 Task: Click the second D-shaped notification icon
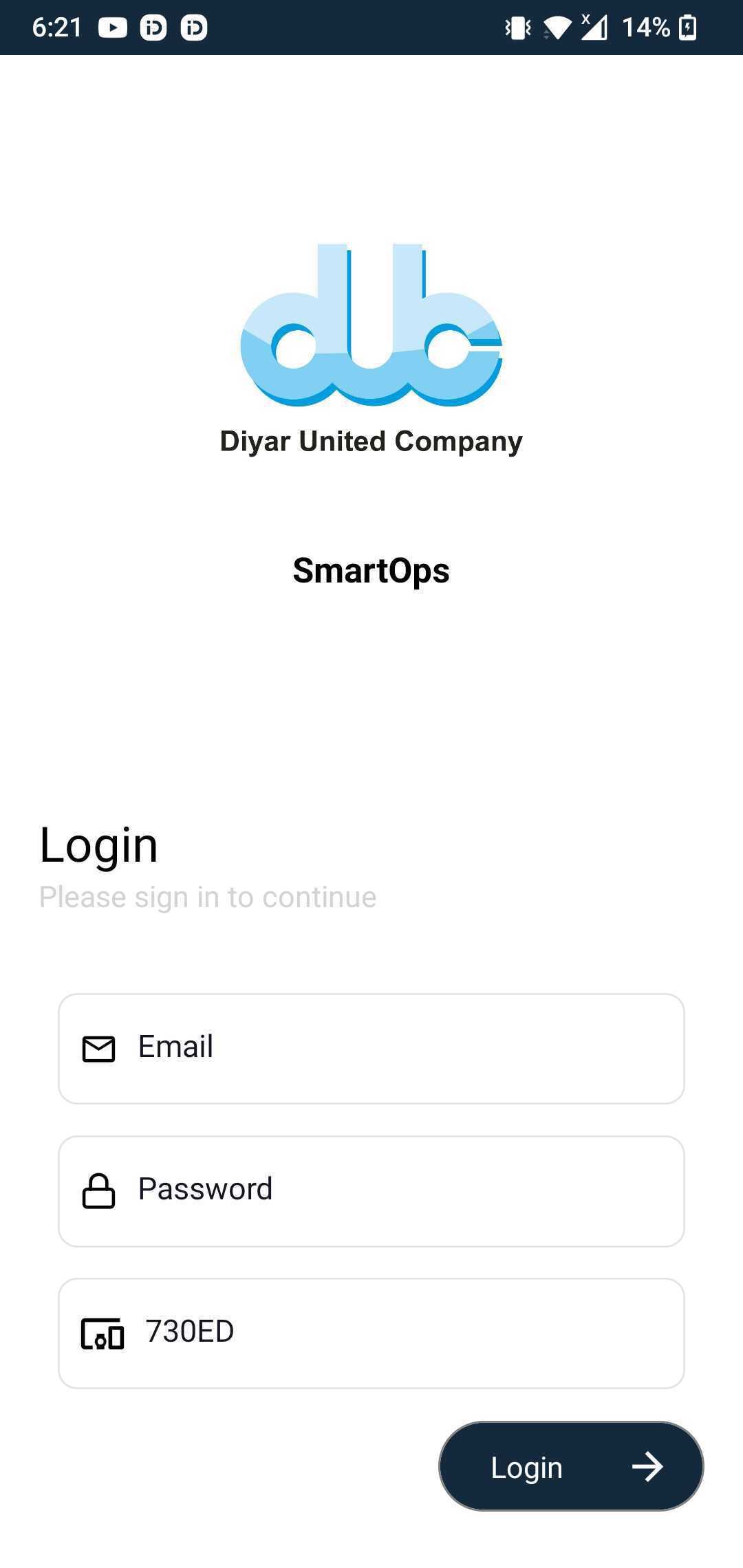[x=193, y=28]
